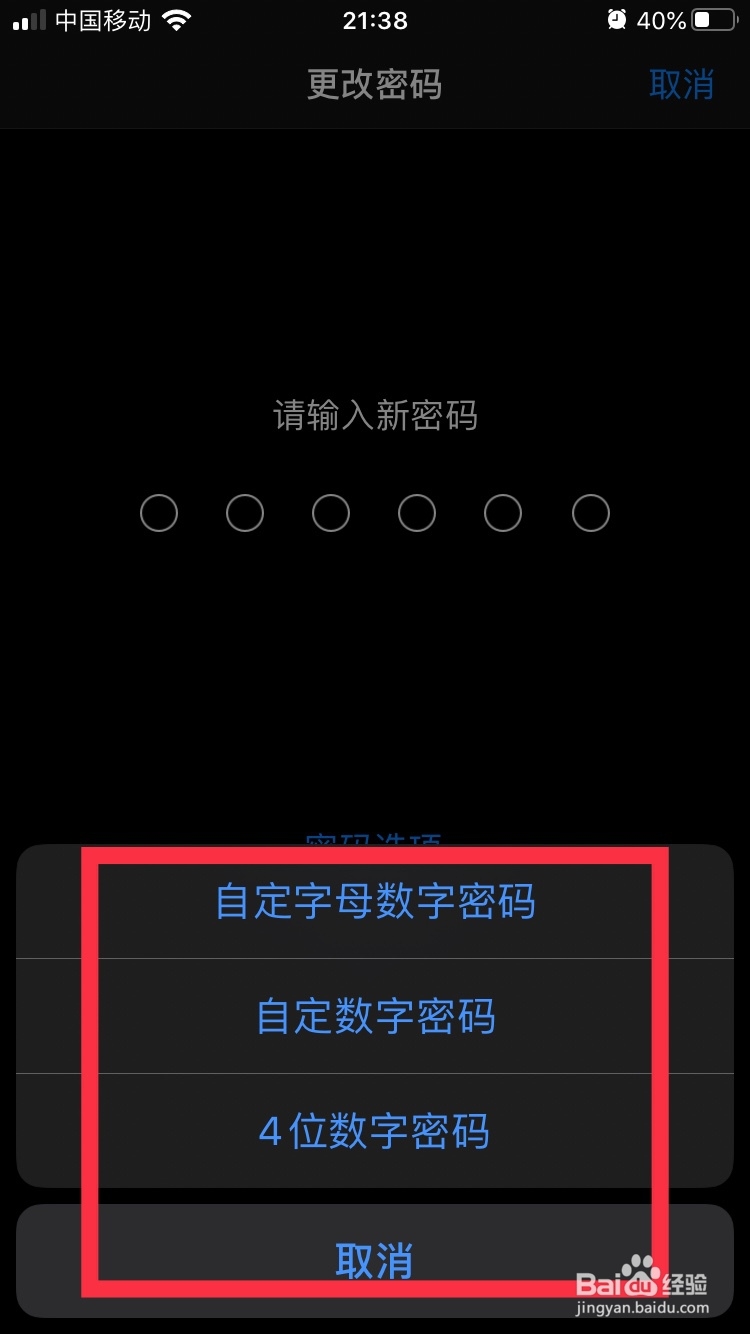Tap the clock showing 21:38
This screenshot has height=1334, width=750.
tap(375, 18)
